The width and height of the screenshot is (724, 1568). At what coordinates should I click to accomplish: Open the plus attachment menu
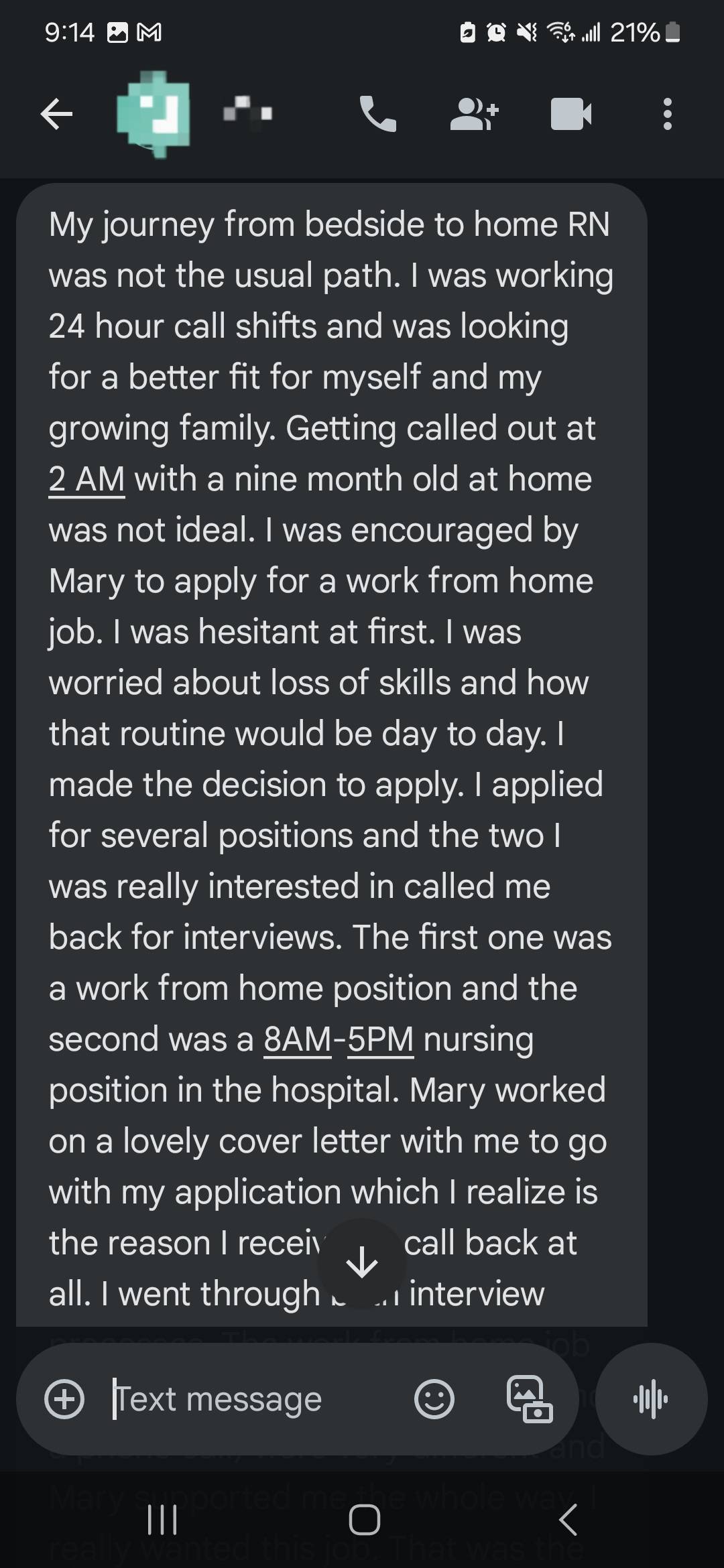tap(64, 1399)
